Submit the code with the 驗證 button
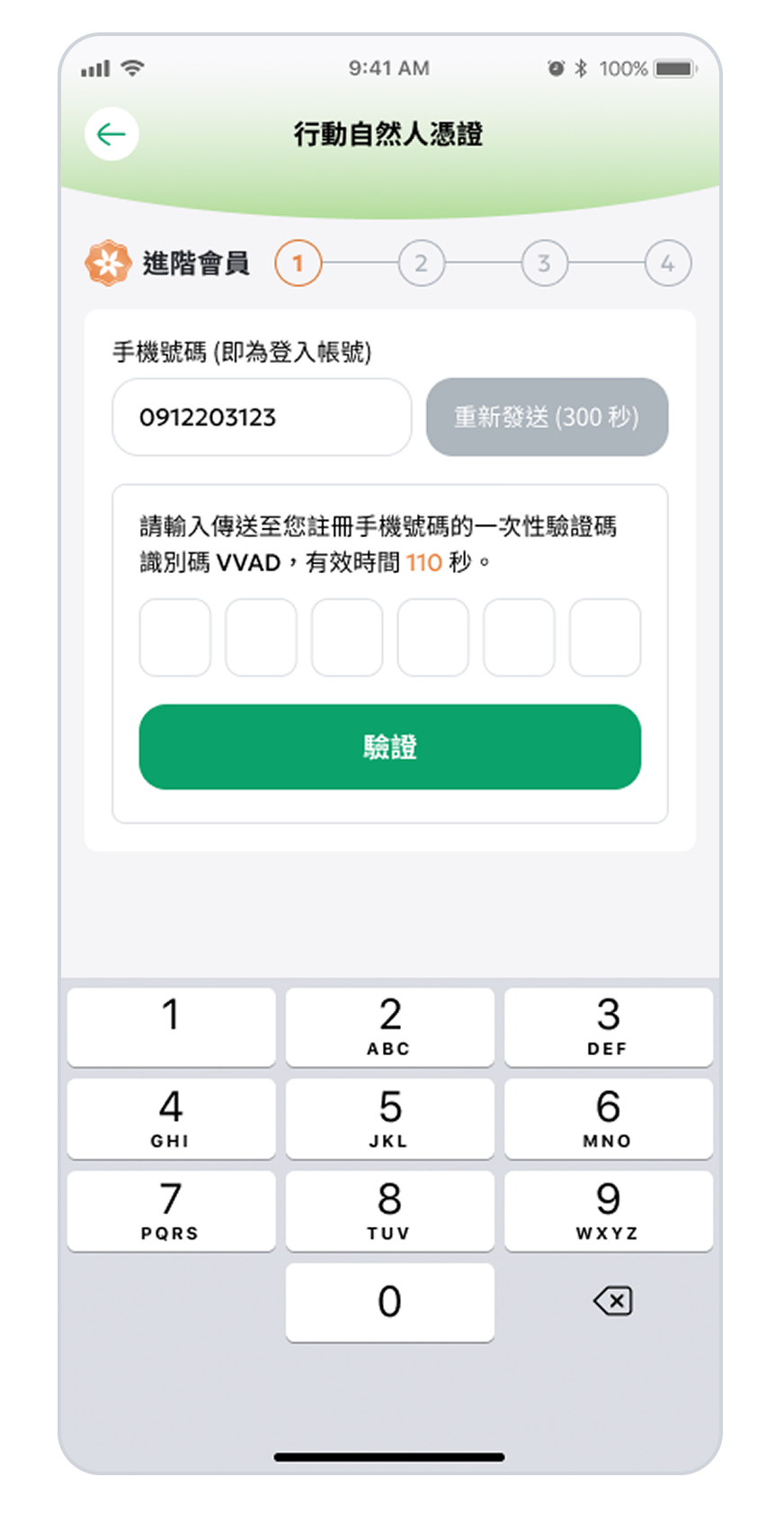 click(389, 747)
